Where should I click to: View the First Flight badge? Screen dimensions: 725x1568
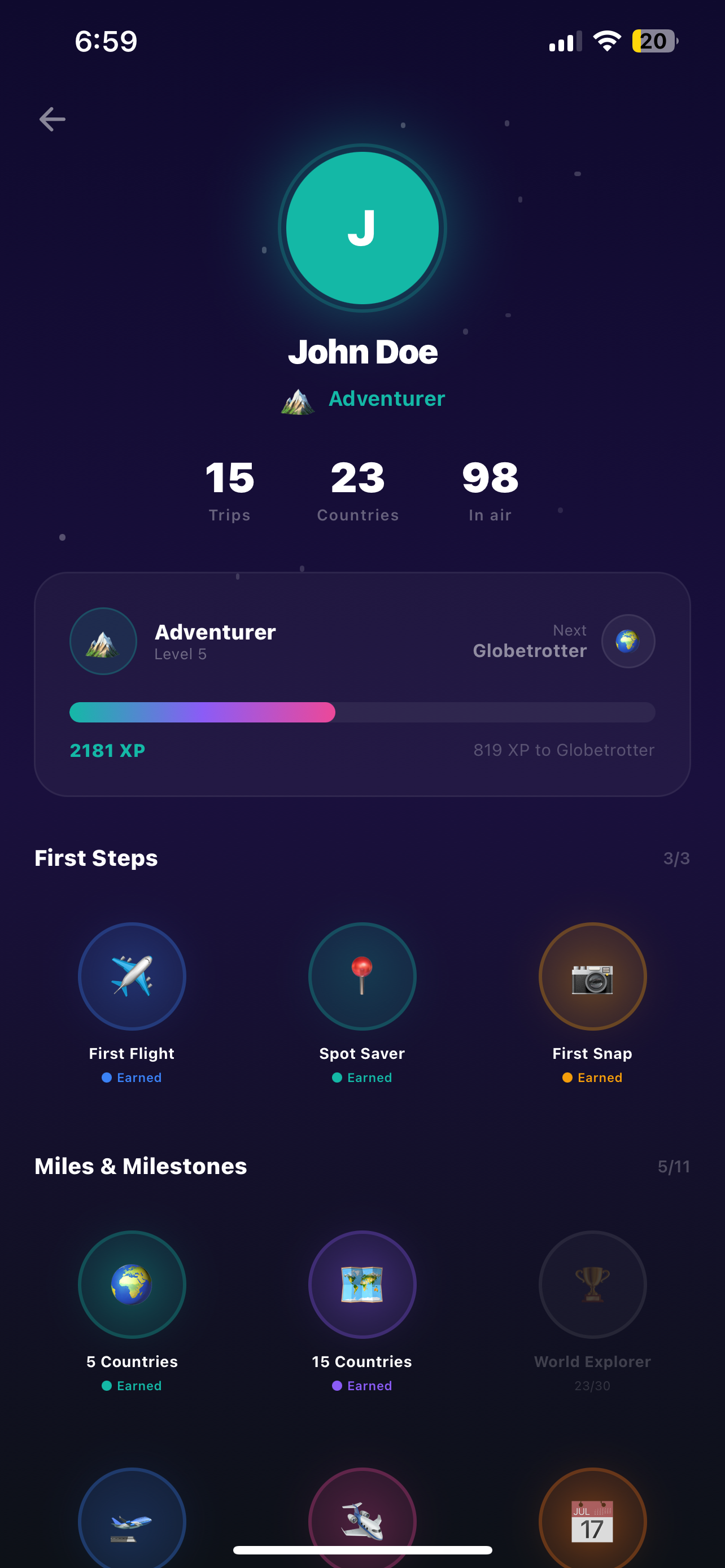[x=132, y=976]
